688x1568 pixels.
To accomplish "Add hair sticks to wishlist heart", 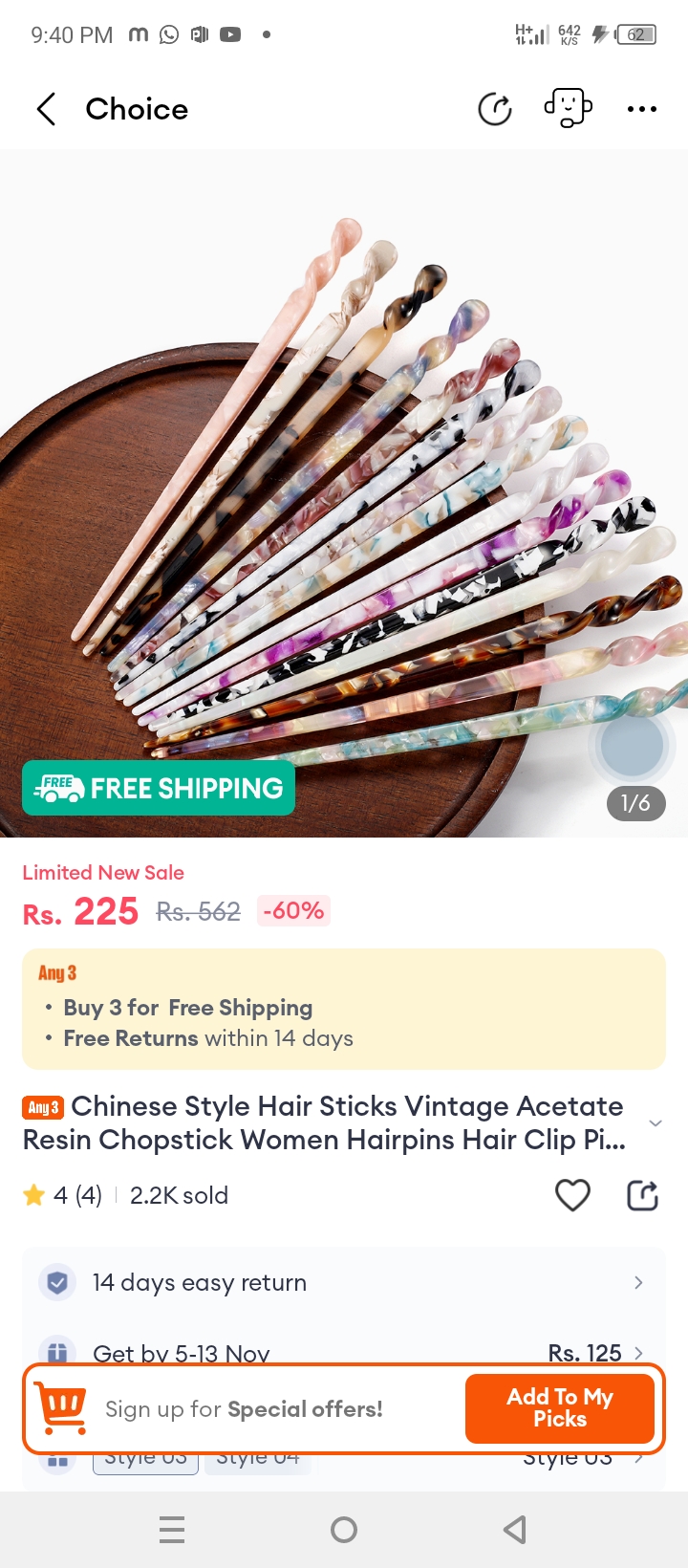I will click(x=572, y=1195).
